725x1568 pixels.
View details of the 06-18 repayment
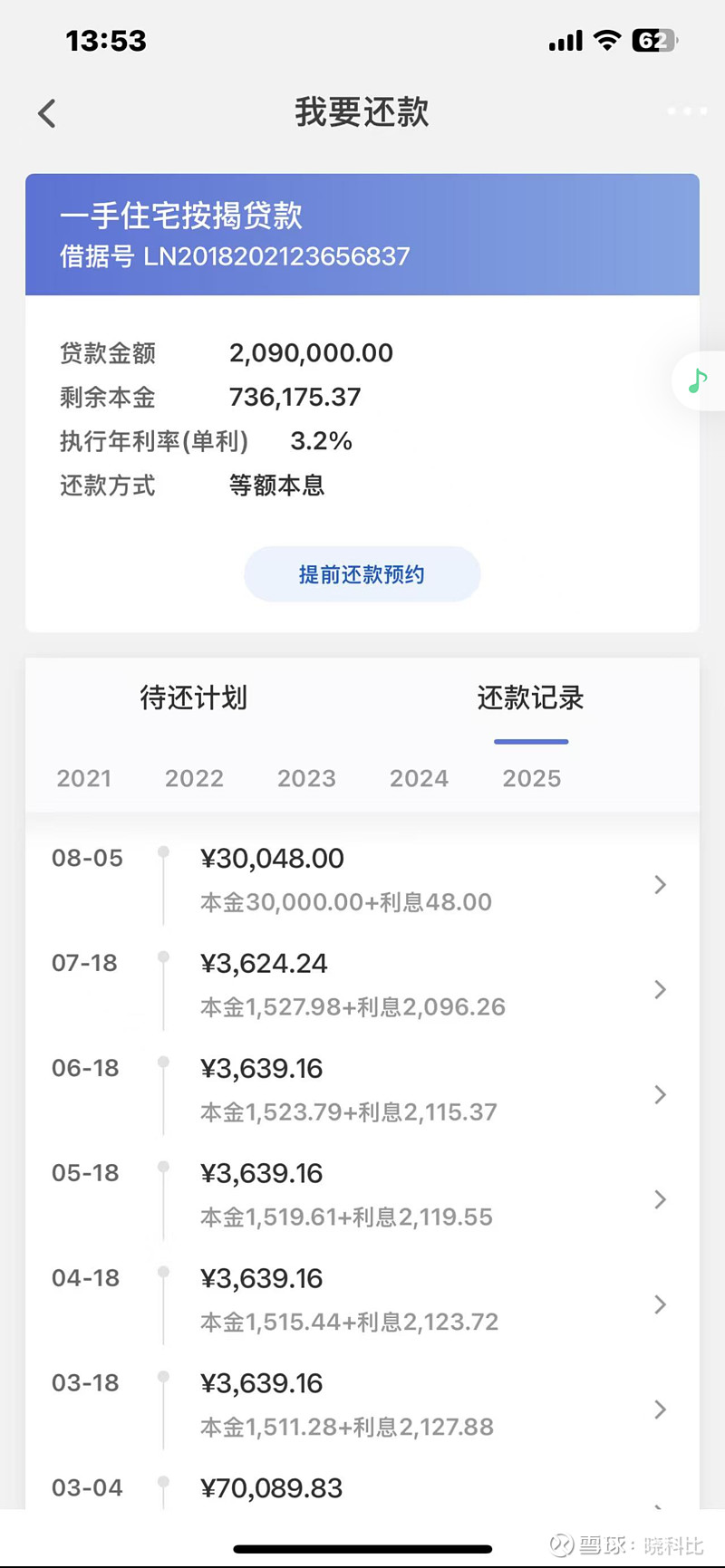click(x=362, y=1091)
